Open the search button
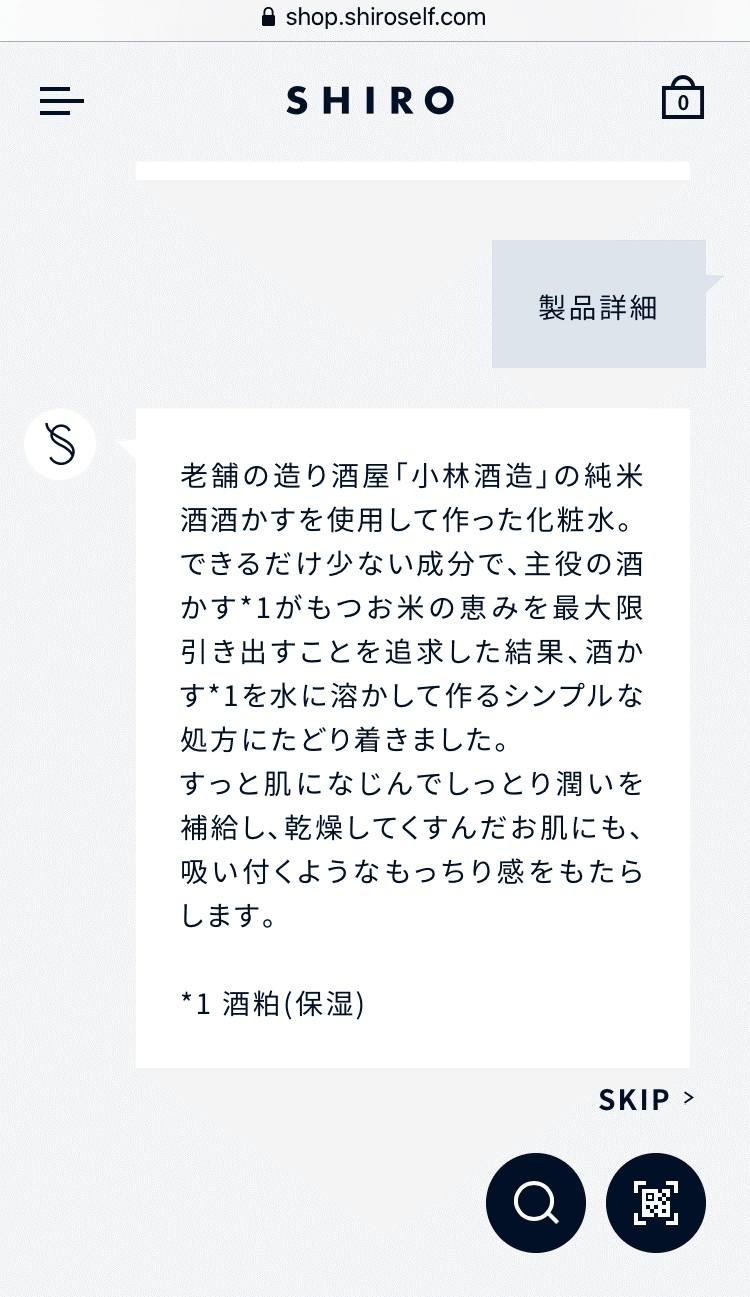Image resolution: width=750 pixels, height=1297 pixels. point(536,1203)
